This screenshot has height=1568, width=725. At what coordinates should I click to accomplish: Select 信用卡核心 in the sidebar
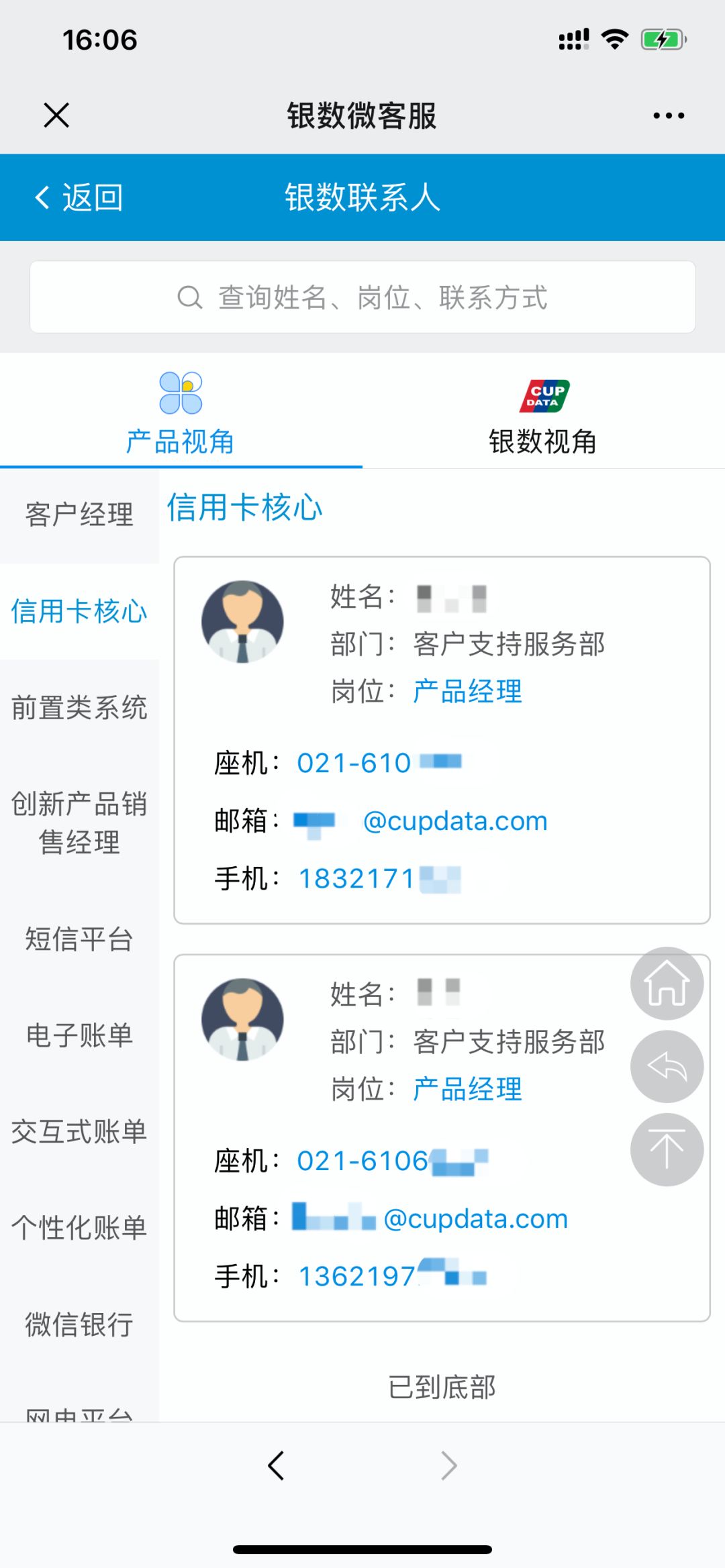pyautogui.click(x=79, y=612)
